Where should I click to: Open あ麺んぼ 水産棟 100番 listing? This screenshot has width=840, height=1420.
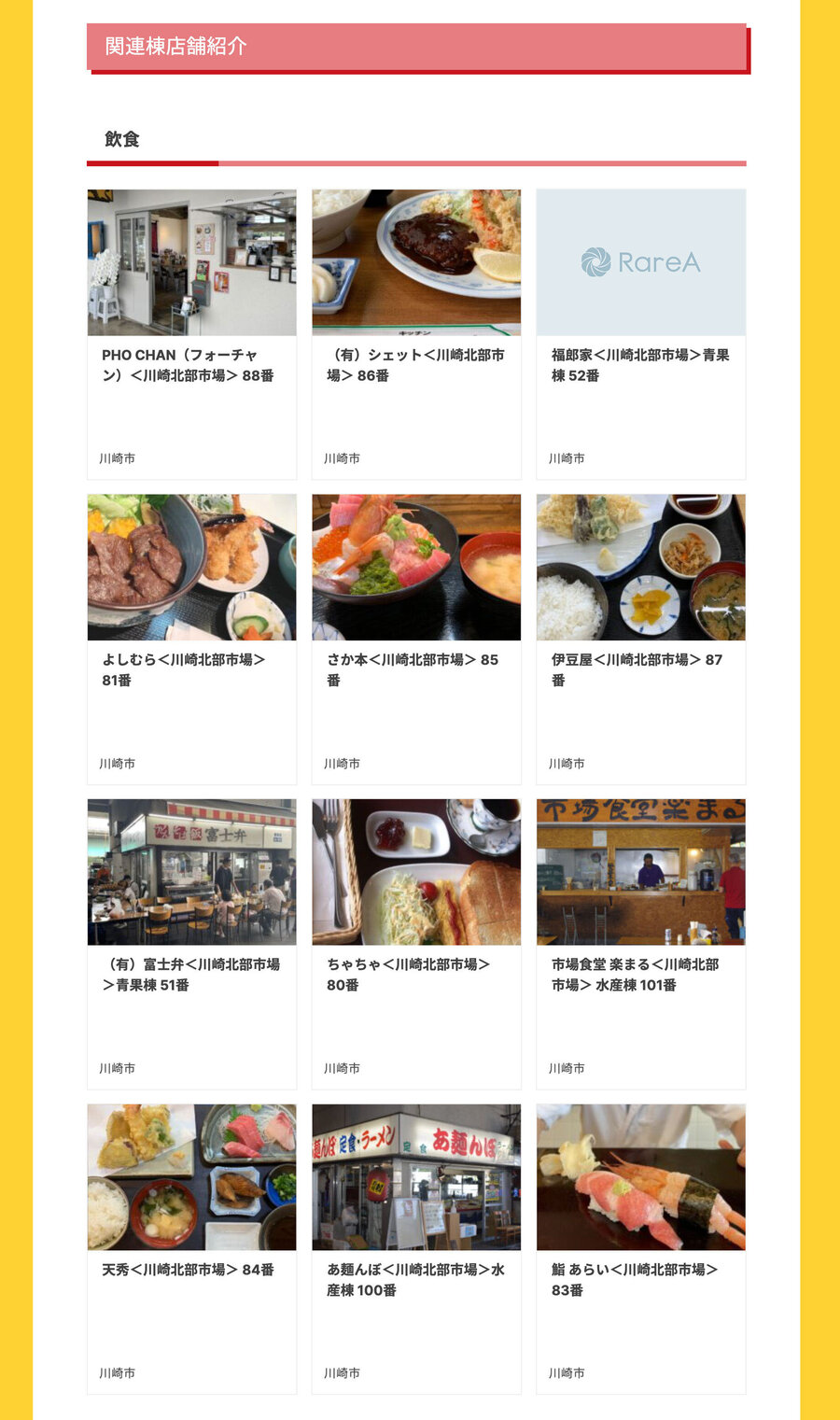click(416, 1249)
